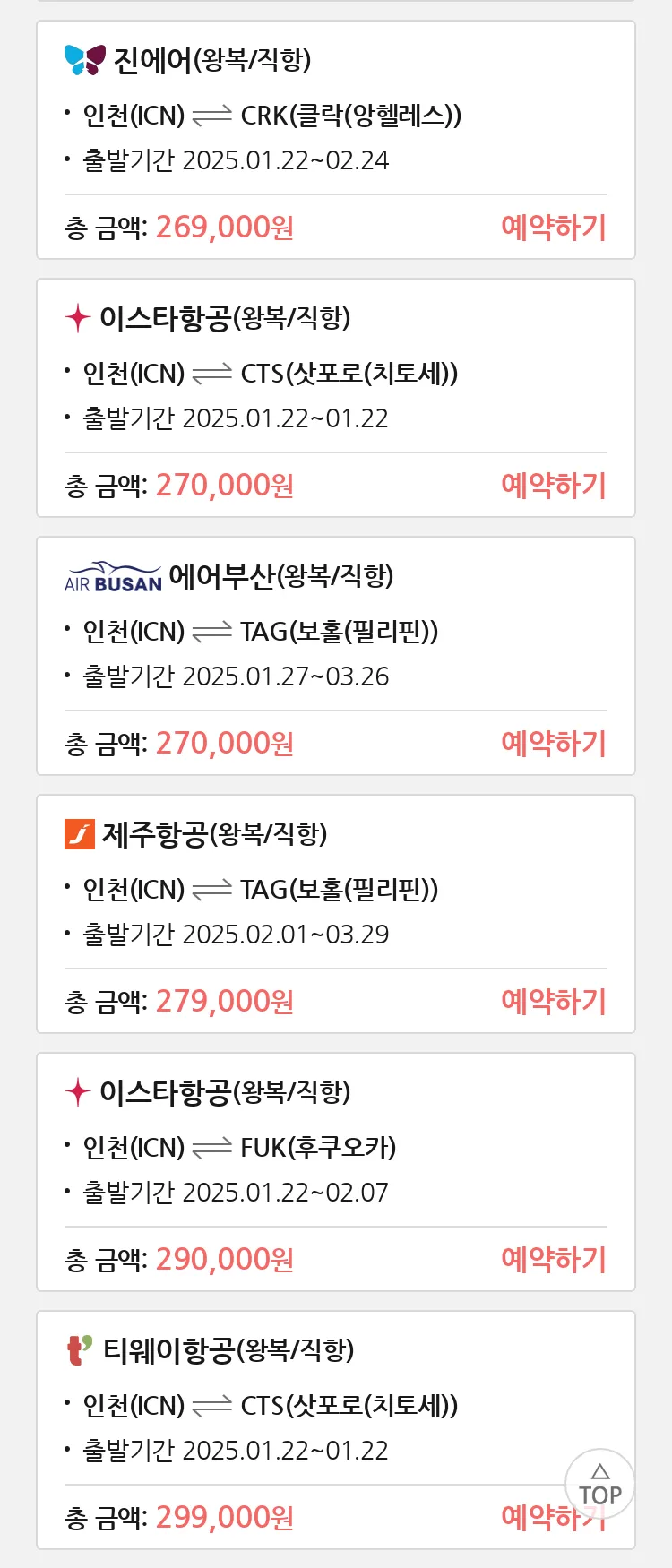Reserve 에어부산 Bohol flight
The height and width of the screenshot is (1568, 672).
tap(553, 744)
